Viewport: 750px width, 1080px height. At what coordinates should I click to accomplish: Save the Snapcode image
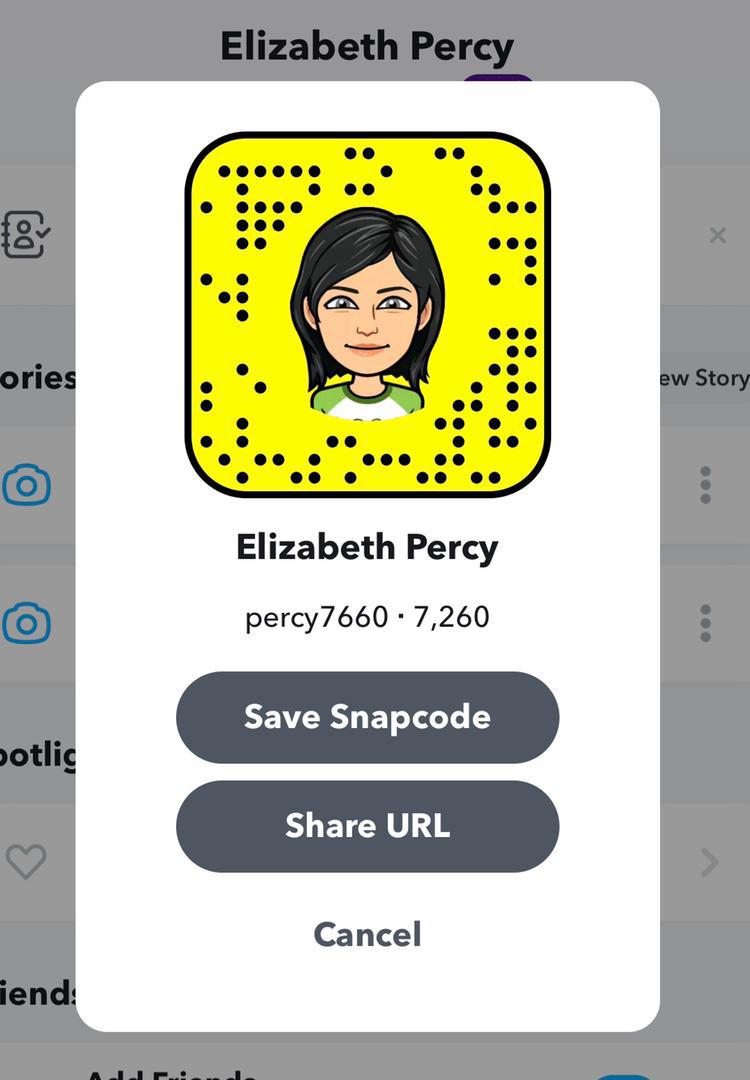click(x=367, y=717)
